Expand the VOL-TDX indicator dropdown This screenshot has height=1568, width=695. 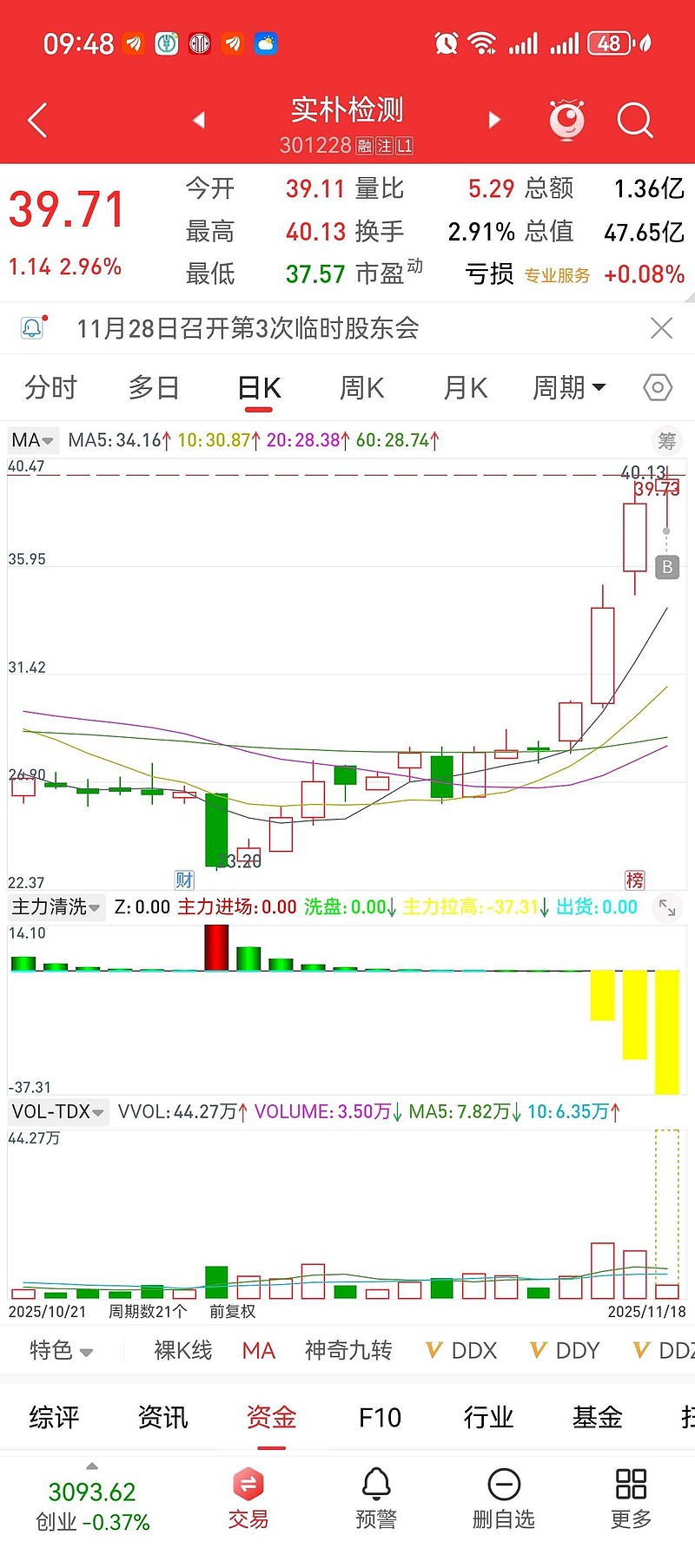pos(58,1111)
